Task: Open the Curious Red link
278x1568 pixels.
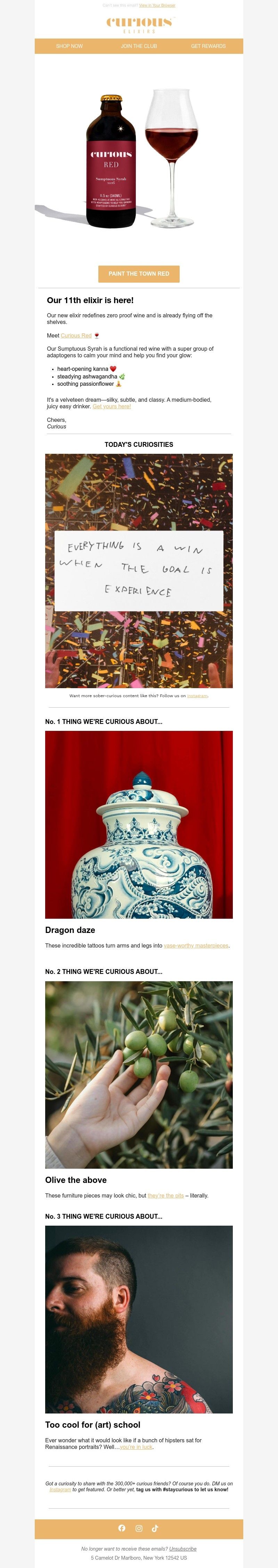Action: pos(76,335)
